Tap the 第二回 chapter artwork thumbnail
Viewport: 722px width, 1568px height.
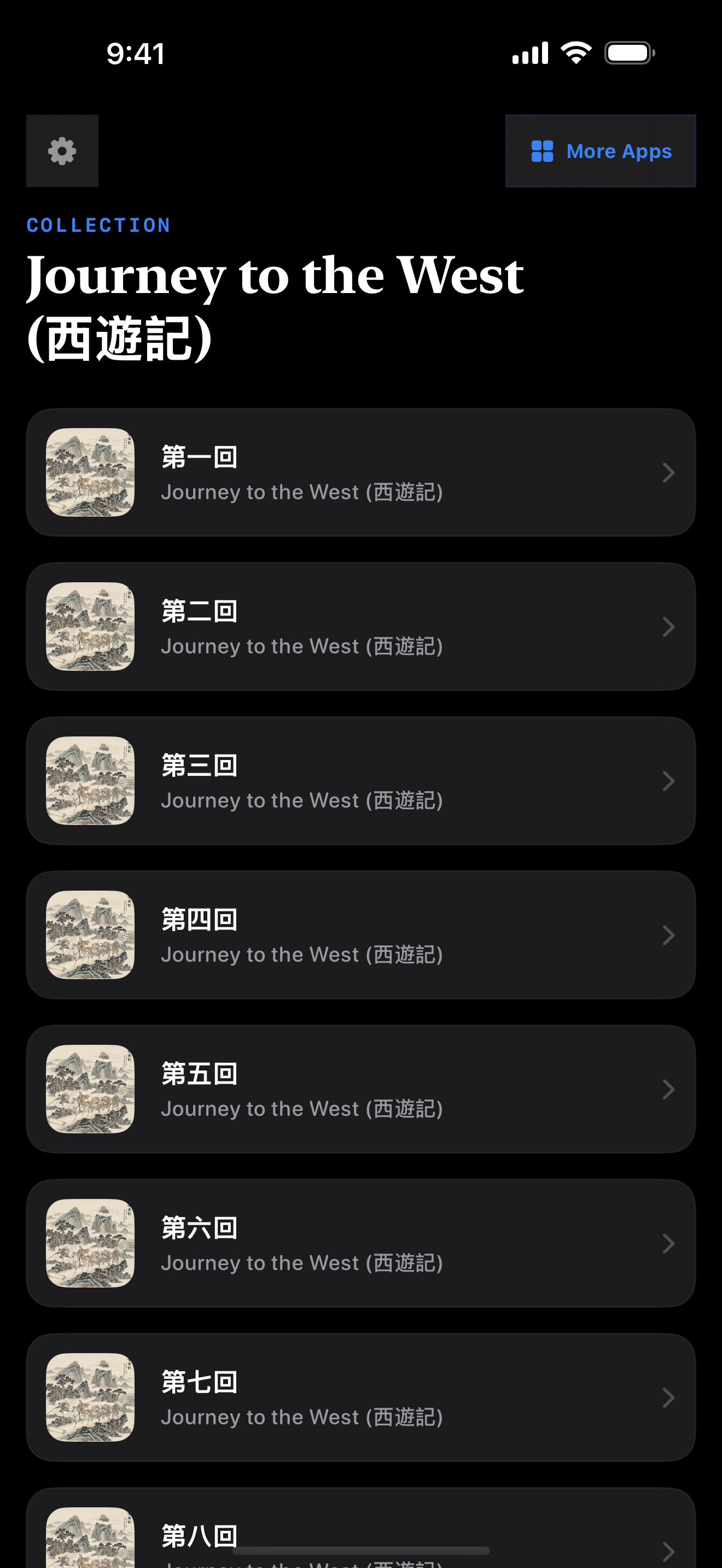click(90, 627)
